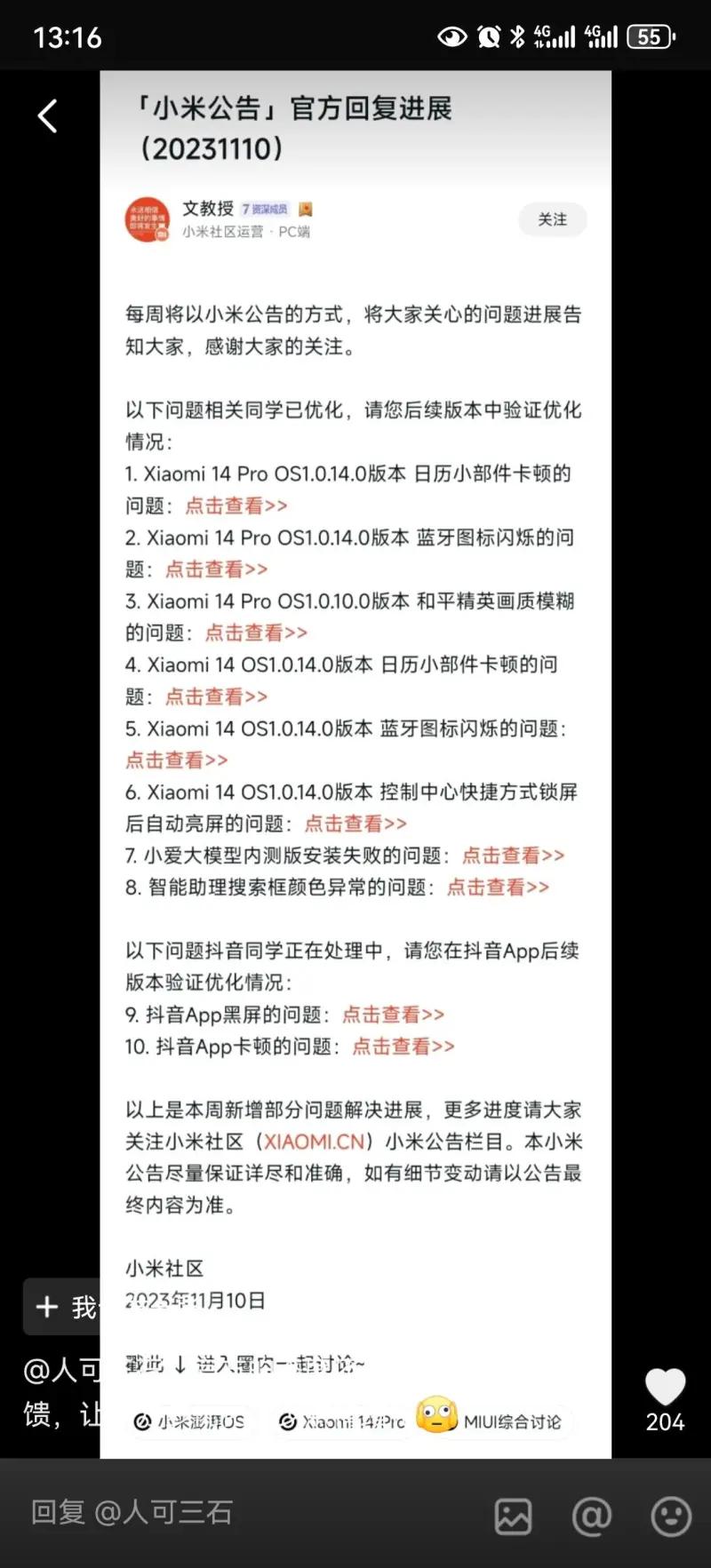The width and height of the screenshot is (711, 1568).
Task: Follow the author via 关注 button
Action: click(x=553, y=219)
